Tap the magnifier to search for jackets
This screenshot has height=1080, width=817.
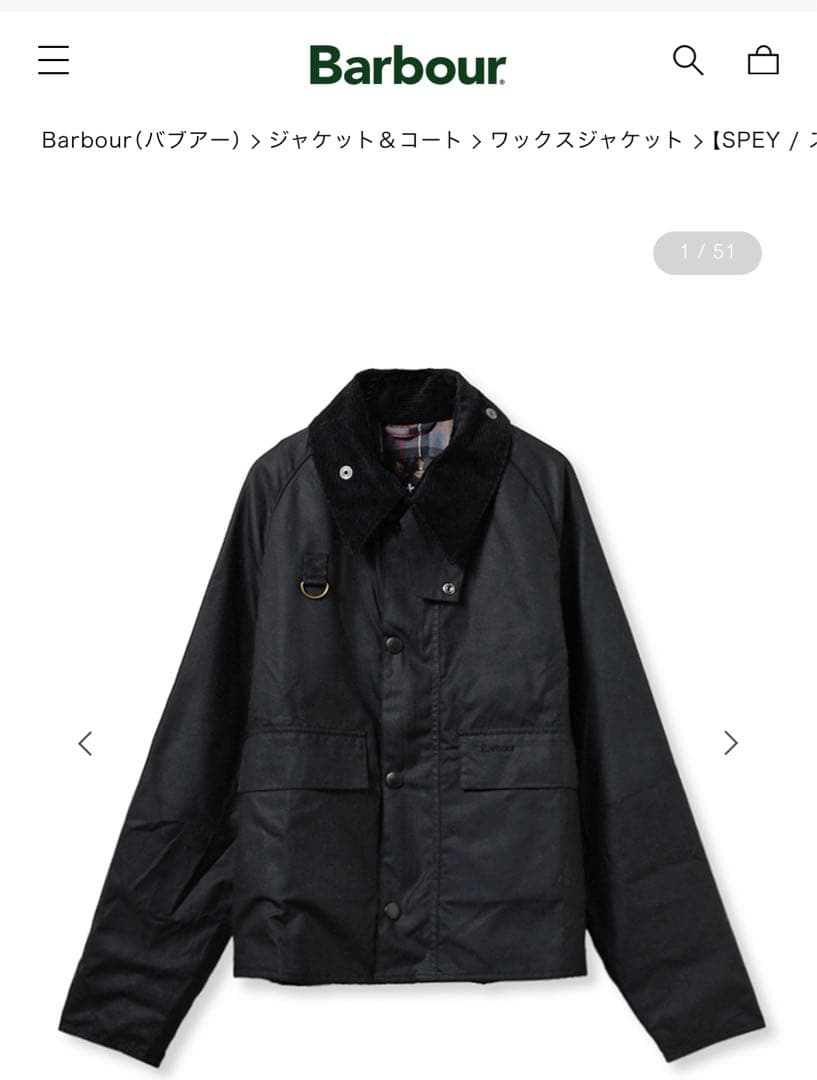coord(689,61)
